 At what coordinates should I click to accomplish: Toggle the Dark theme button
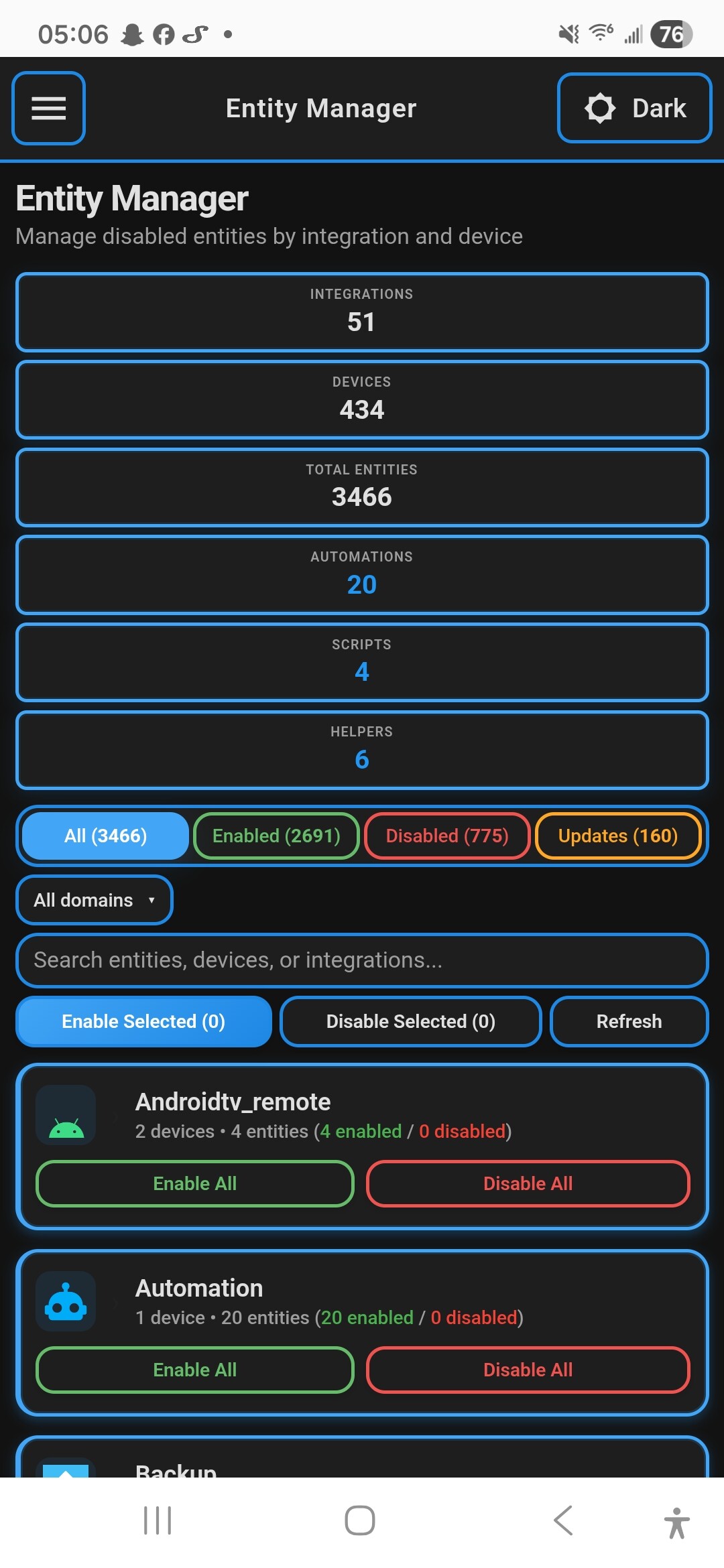pyautogui.click(x=633, y=108)
